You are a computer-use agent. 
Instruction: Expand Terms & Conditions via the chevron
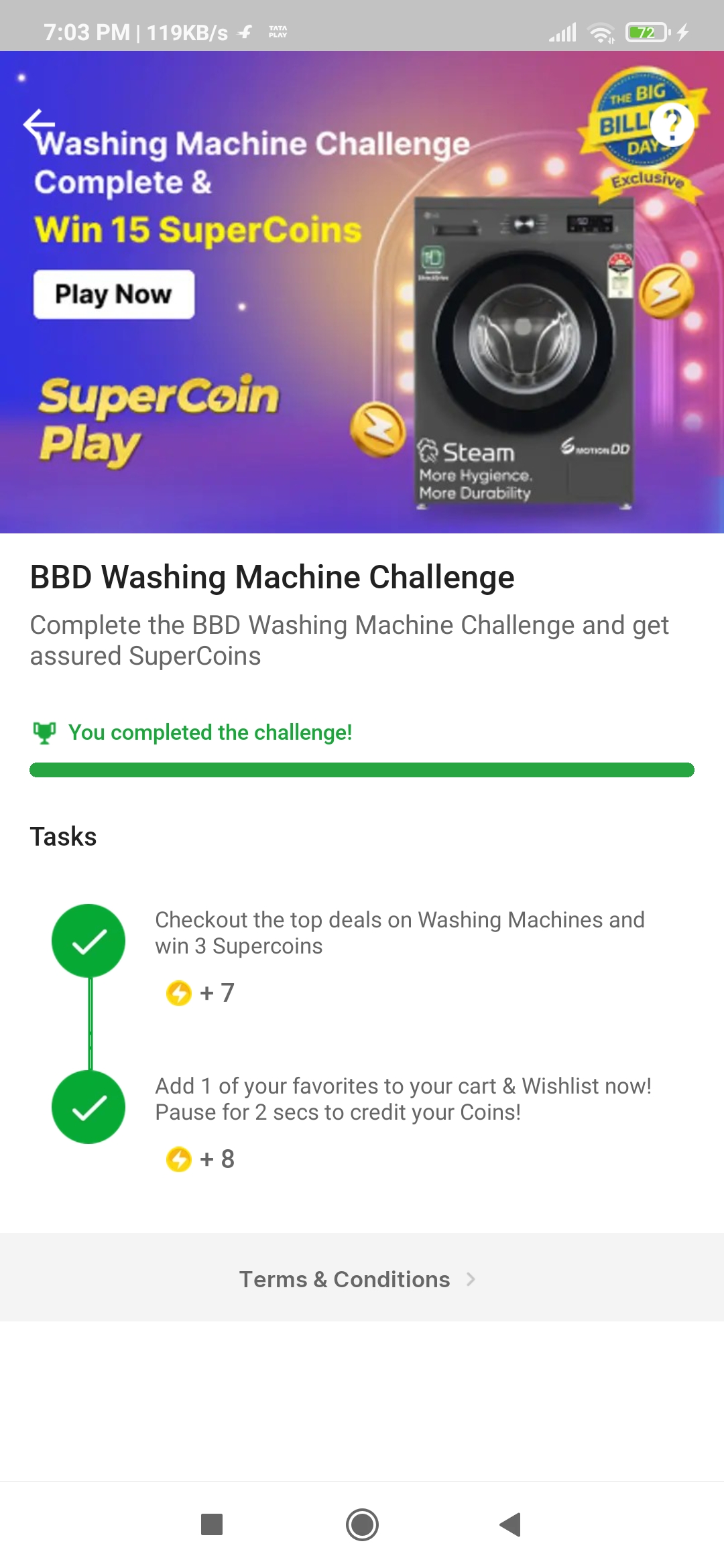(472, 1279)
